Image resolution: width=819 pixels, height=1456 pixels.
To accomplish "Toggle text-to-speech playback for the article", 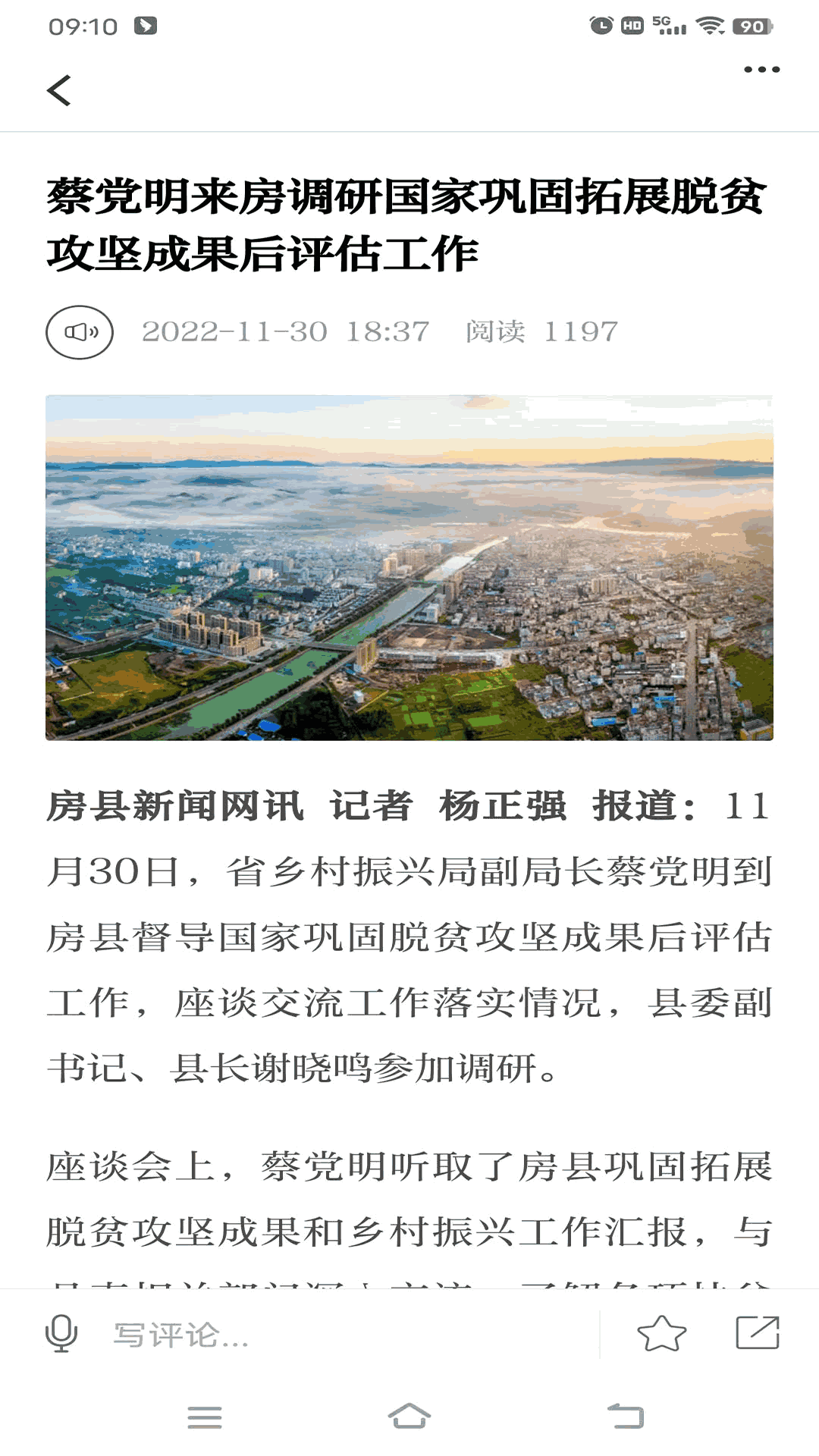I will (80, 331).
